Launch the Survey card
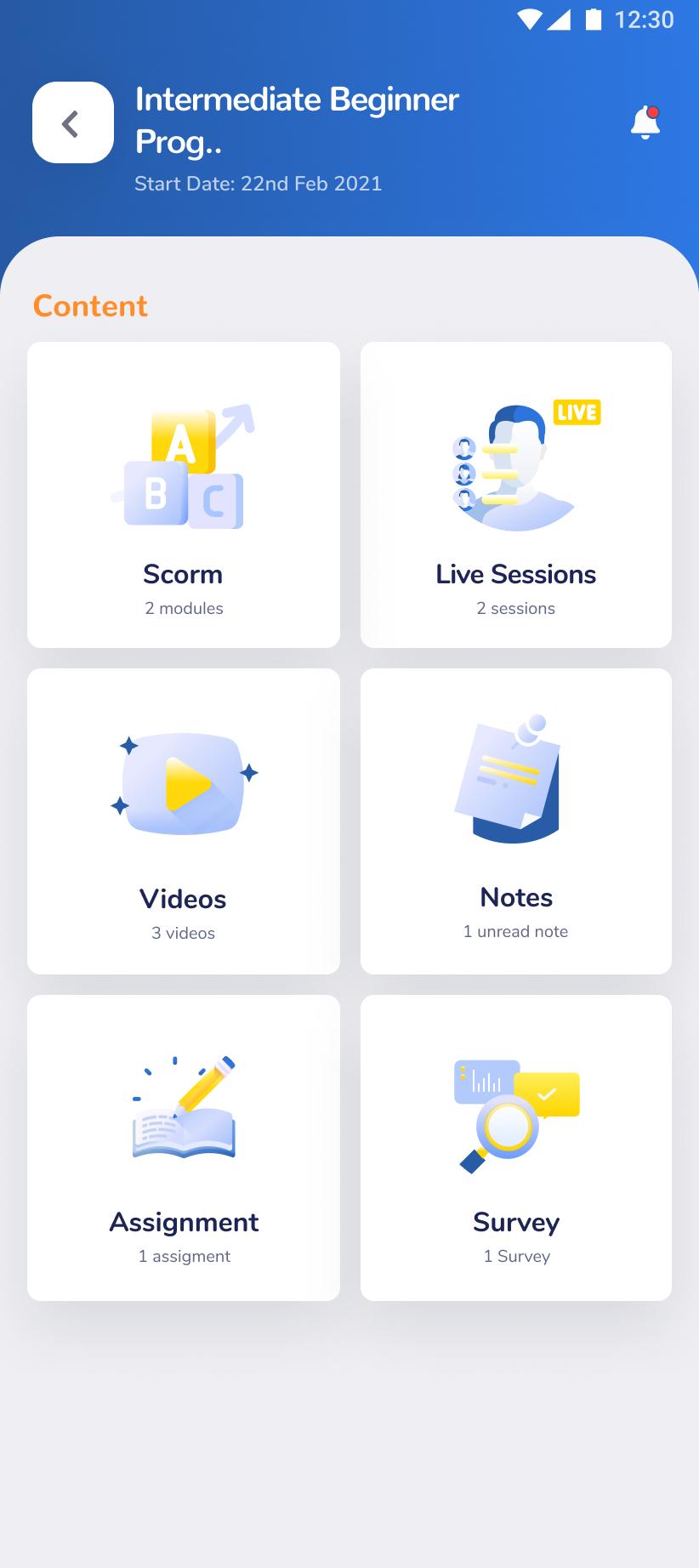 [x=516, y=1148]
